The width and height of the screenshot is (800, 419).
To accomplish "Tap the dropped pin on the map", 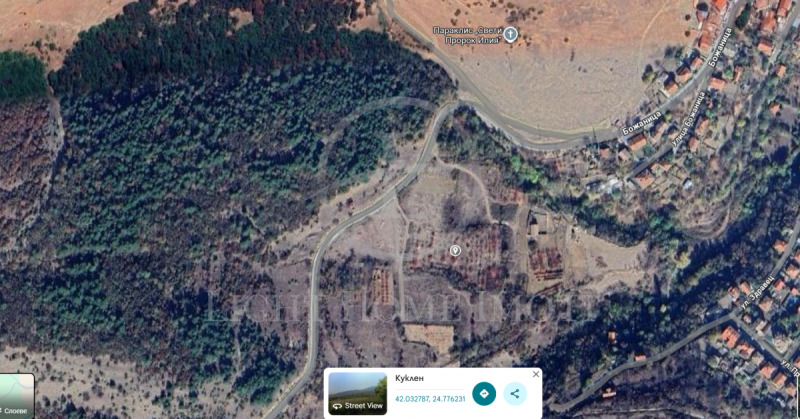I will click(x=455, y=250).
